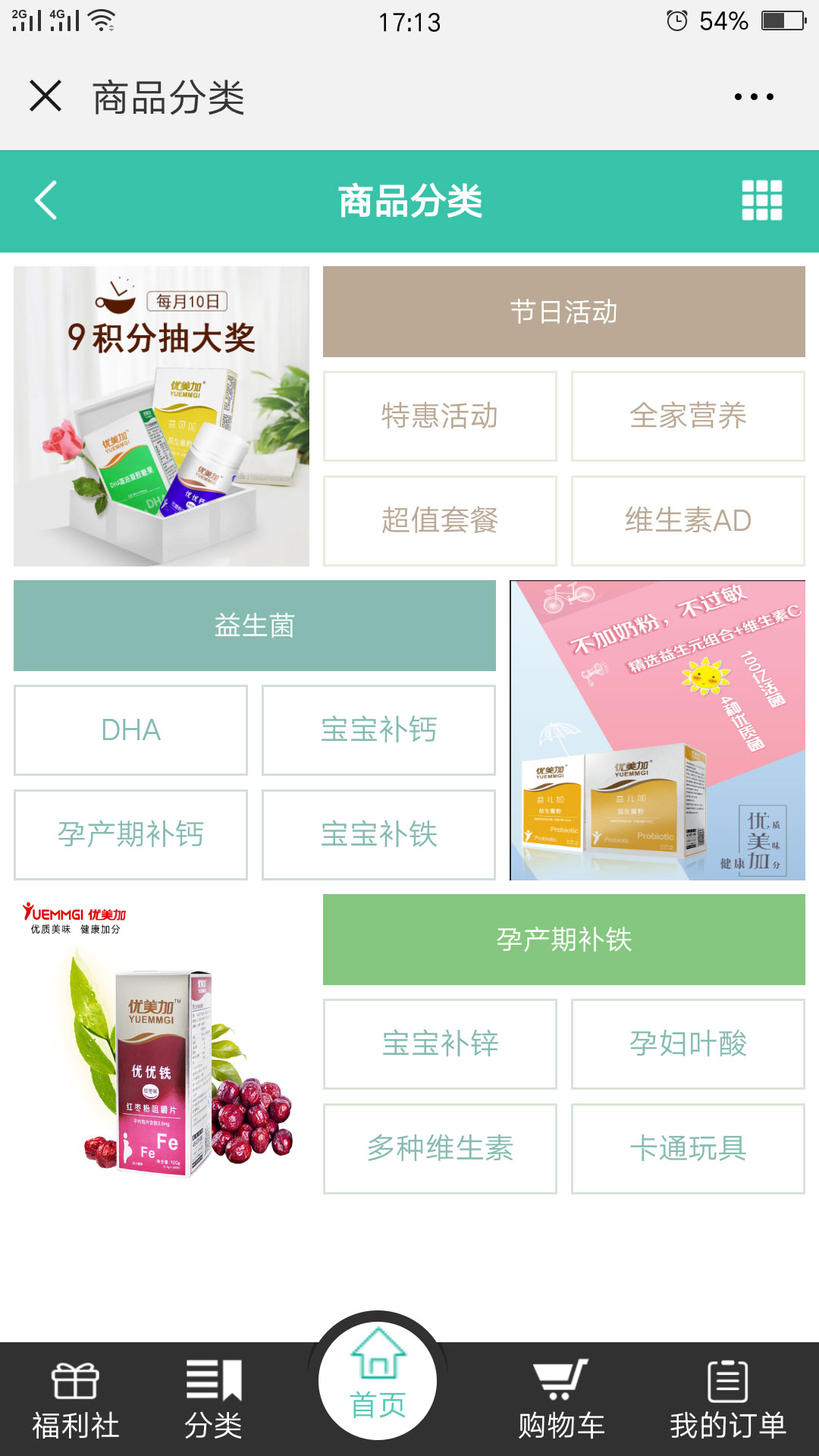Open 维生素AD products

(x=688, y=520)
